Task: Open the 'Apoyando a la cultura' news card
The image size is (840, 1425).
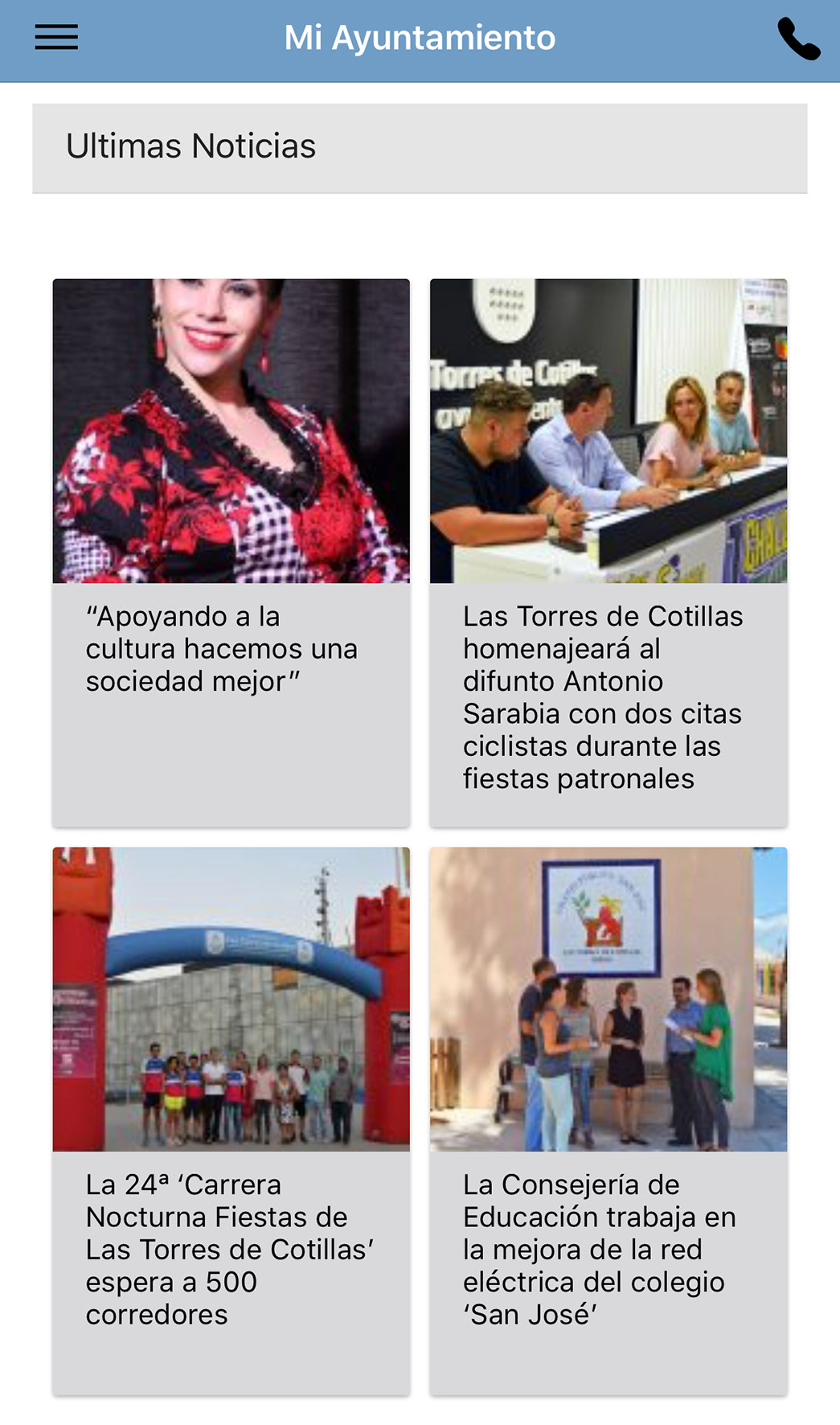Action: 231,552
